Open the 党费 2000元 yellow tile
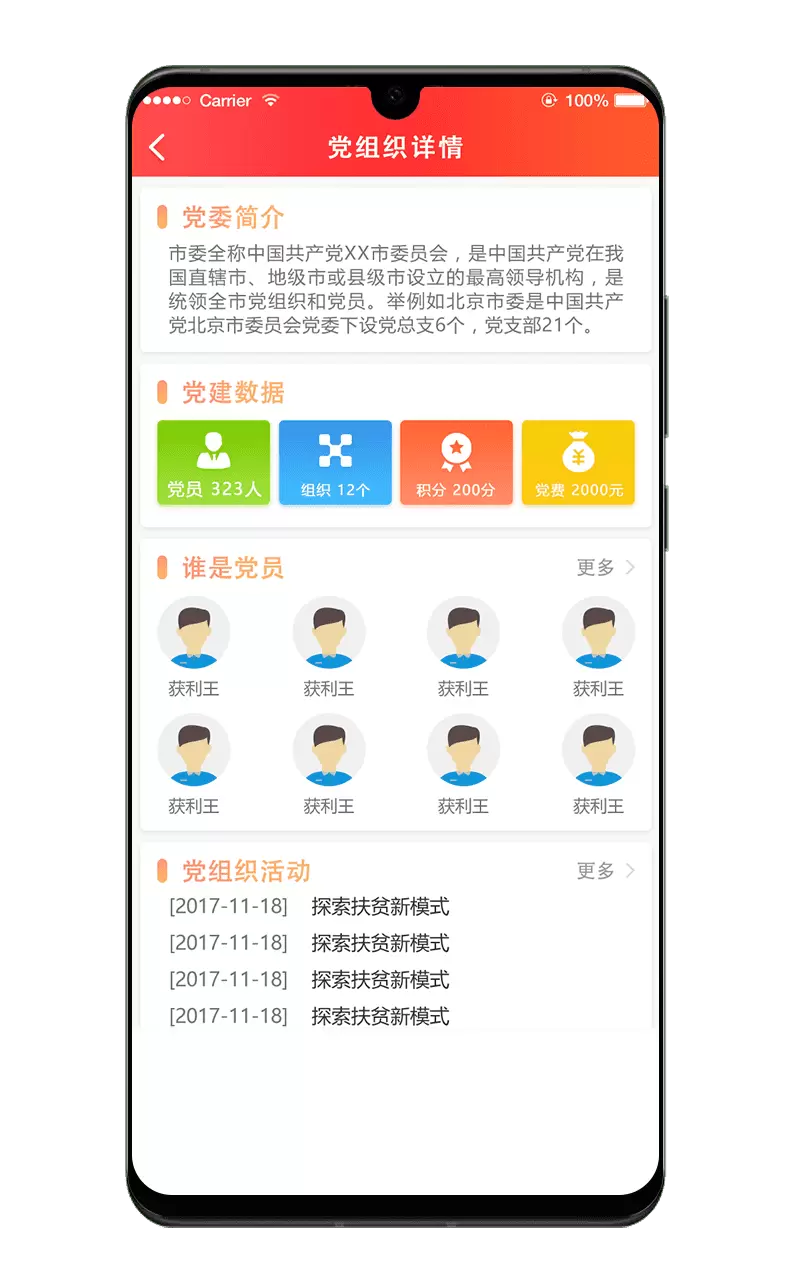The width and height of the screenshot is (792, 1272). pyautogui.click(x=578, y=462)
